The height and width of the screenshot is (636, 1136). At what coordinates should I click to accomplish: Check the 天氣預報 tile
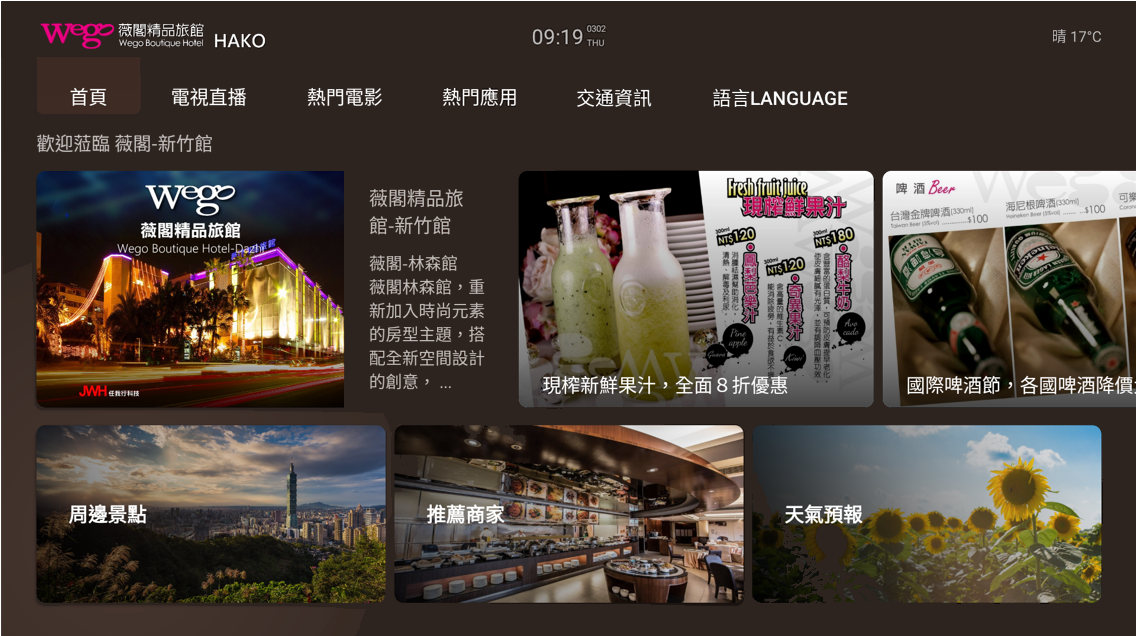point(926,514)
